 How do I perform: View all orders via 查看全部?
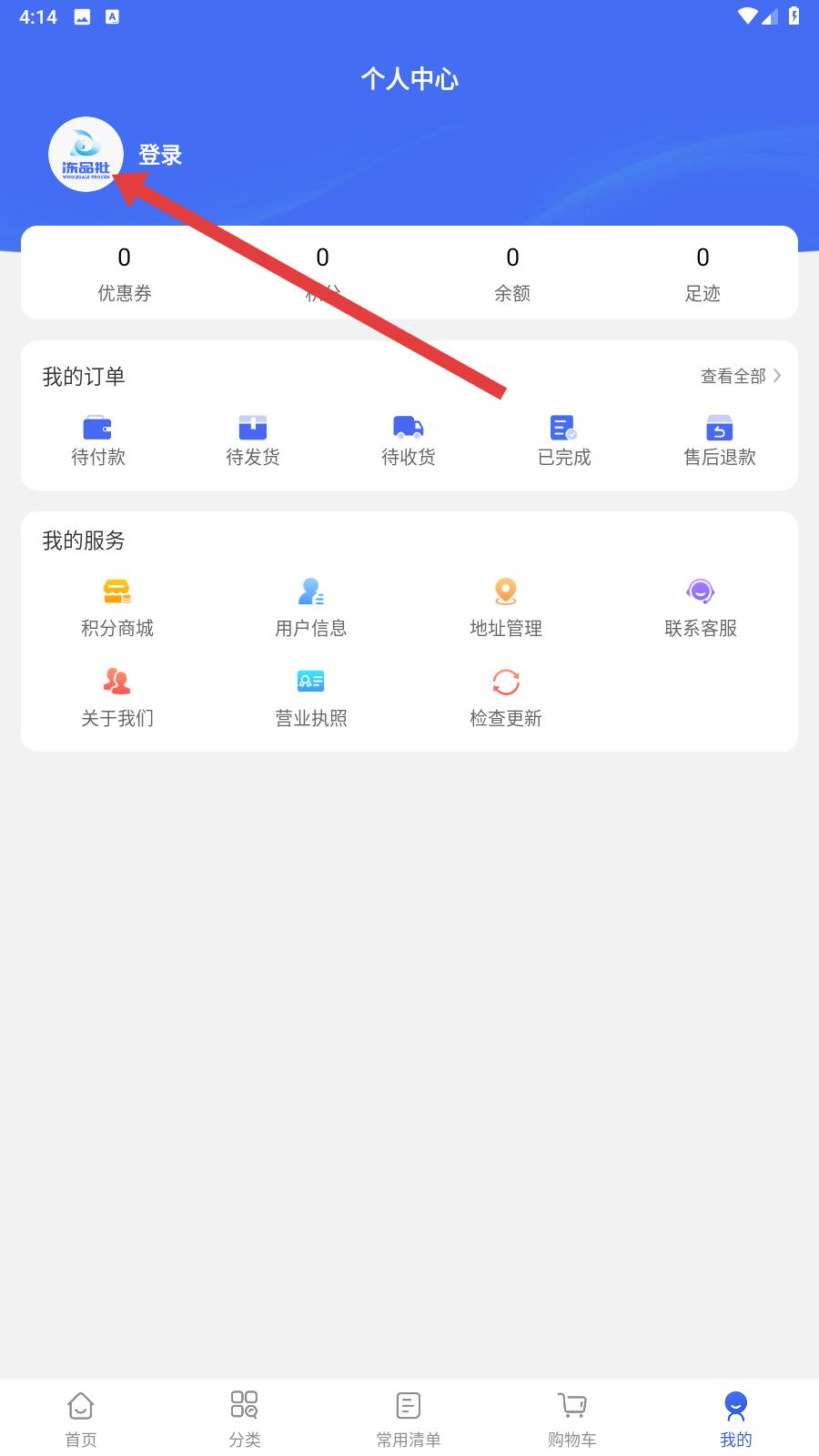[x=741, y=376]
